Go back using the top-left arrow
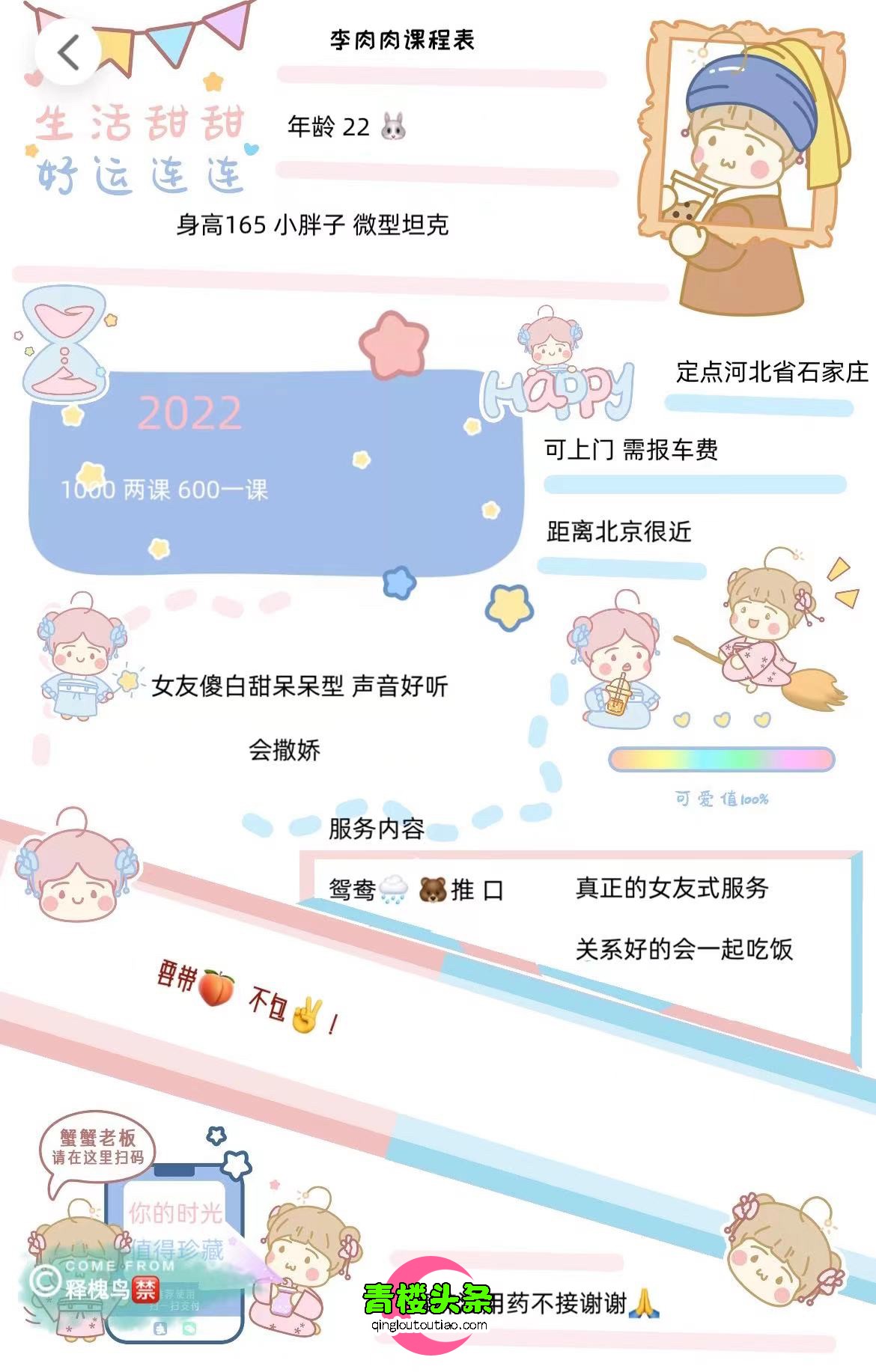This screenshot has width=876, height=1372. 68,53
